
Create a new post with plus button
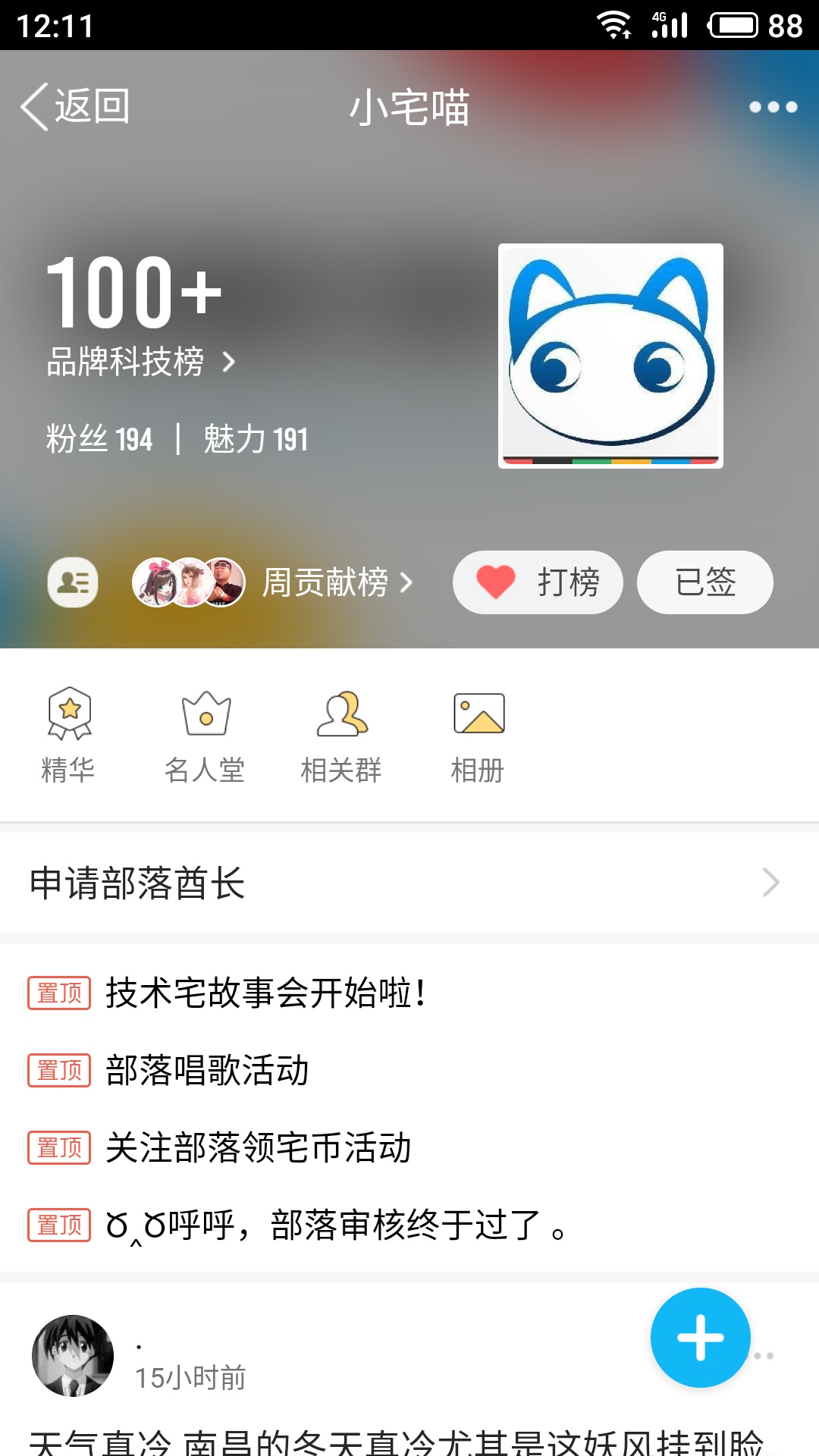[700, 1338]
